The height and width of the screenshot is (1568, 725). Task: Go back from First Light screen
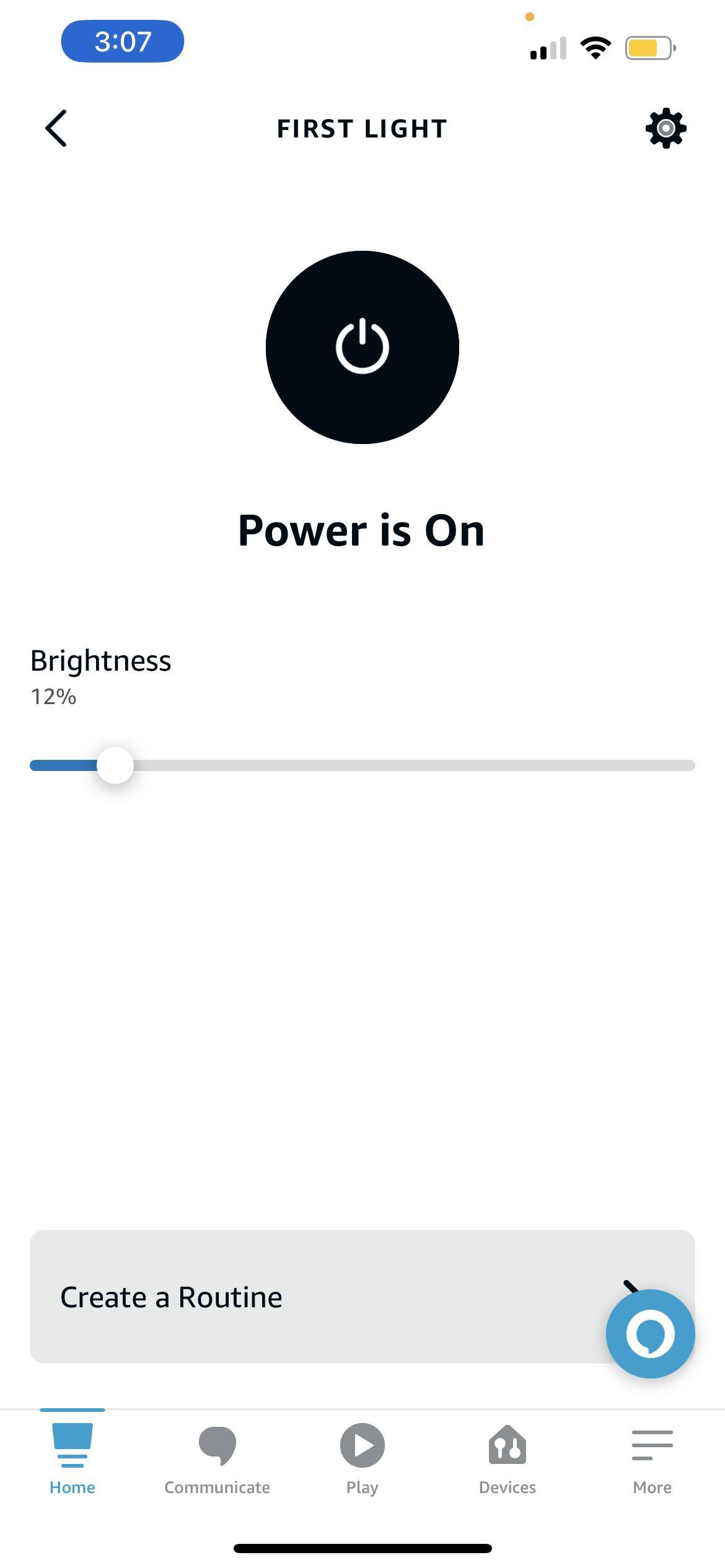click(56, 129)
